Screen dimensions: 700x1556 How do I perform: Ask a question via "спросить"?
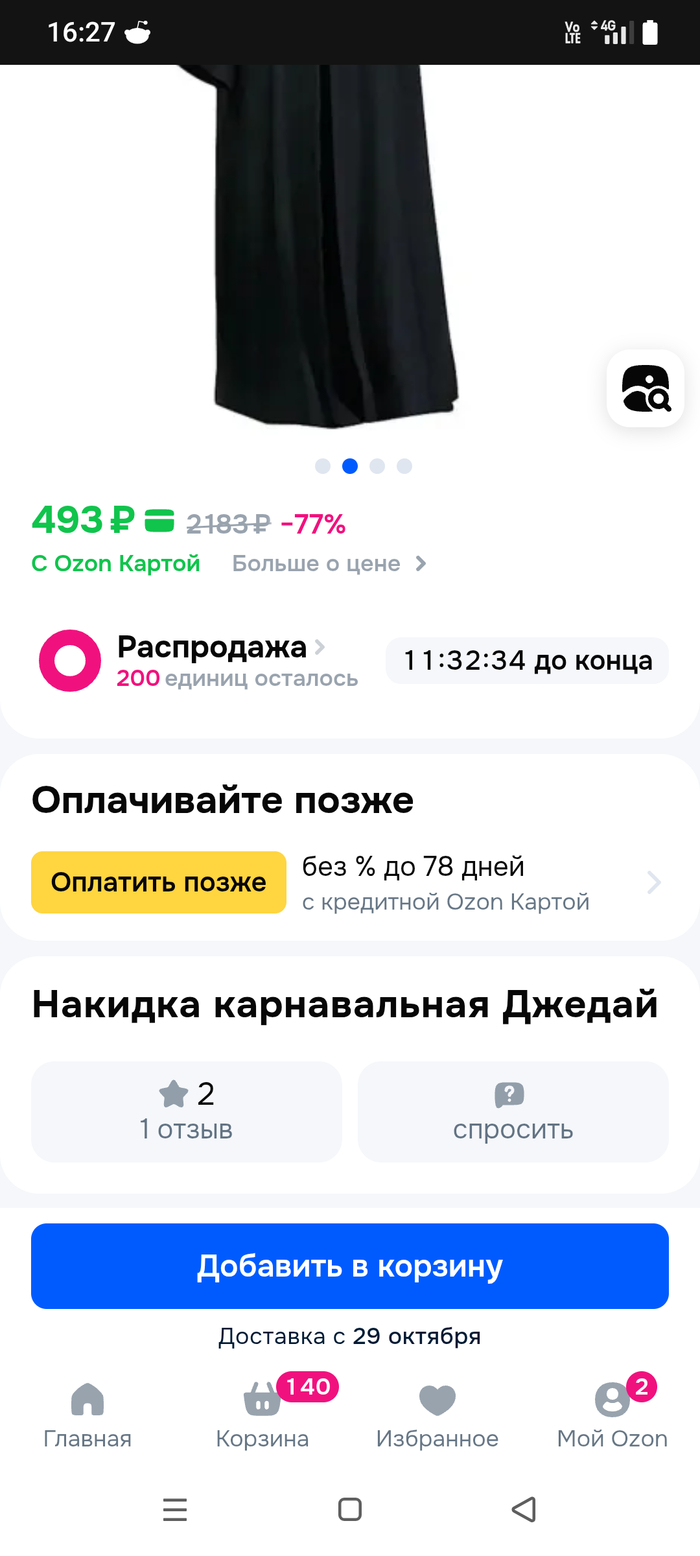tap(512, 1111)
